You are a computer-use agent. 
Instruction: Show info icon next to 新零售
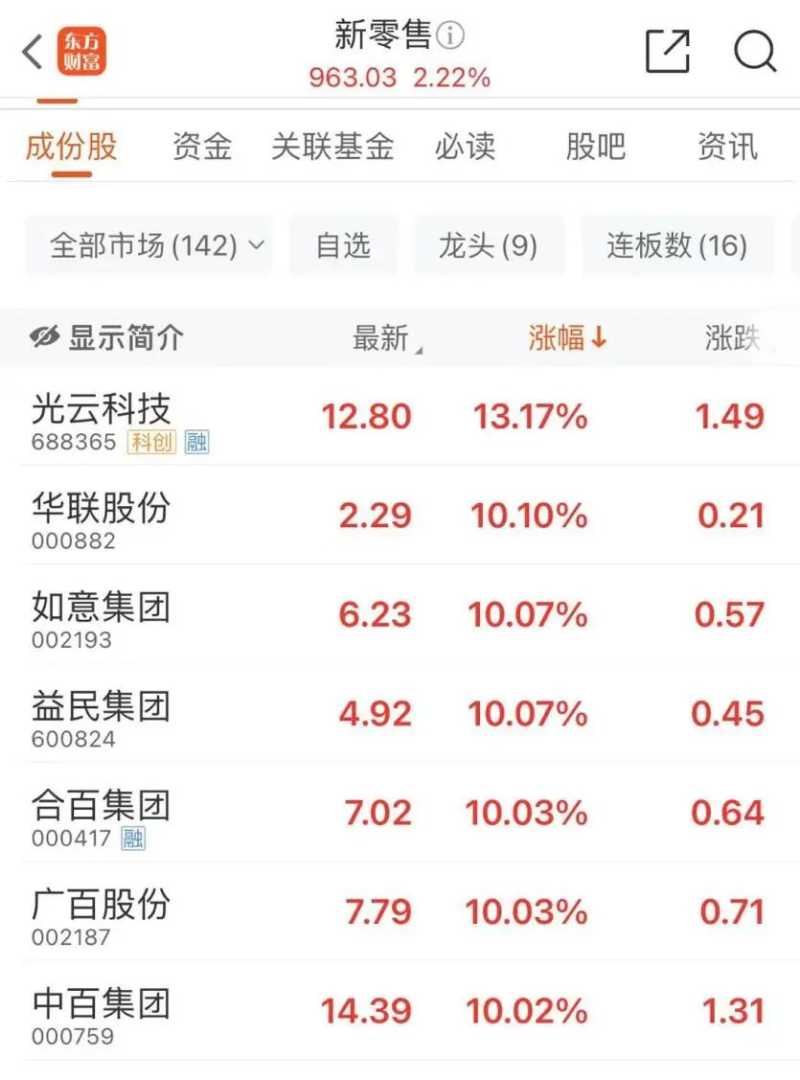(451, 37)
